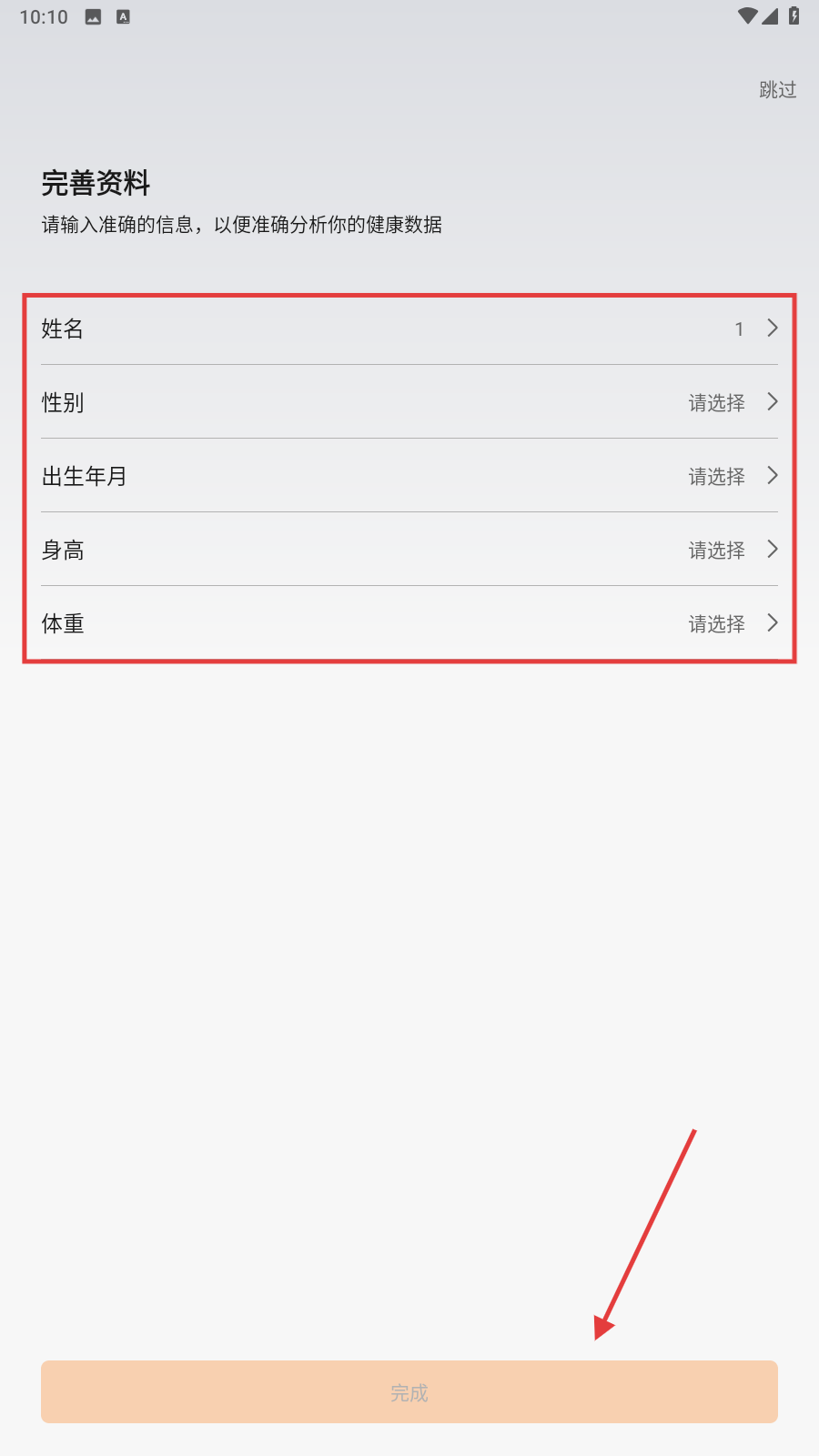Tap 跳过 to skip profile setup

coord(777,89)
